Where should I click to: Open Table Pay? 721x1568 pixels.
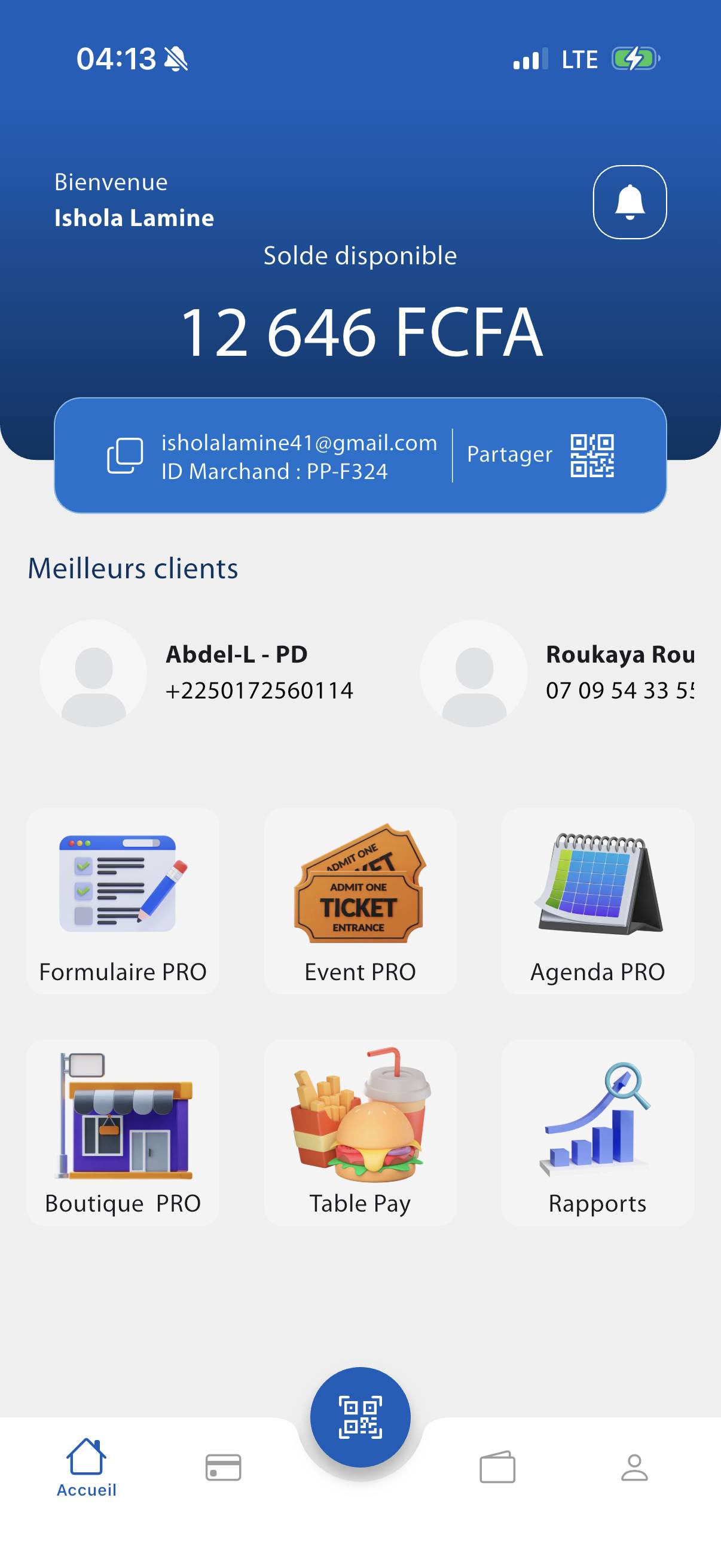(359, 1132)
